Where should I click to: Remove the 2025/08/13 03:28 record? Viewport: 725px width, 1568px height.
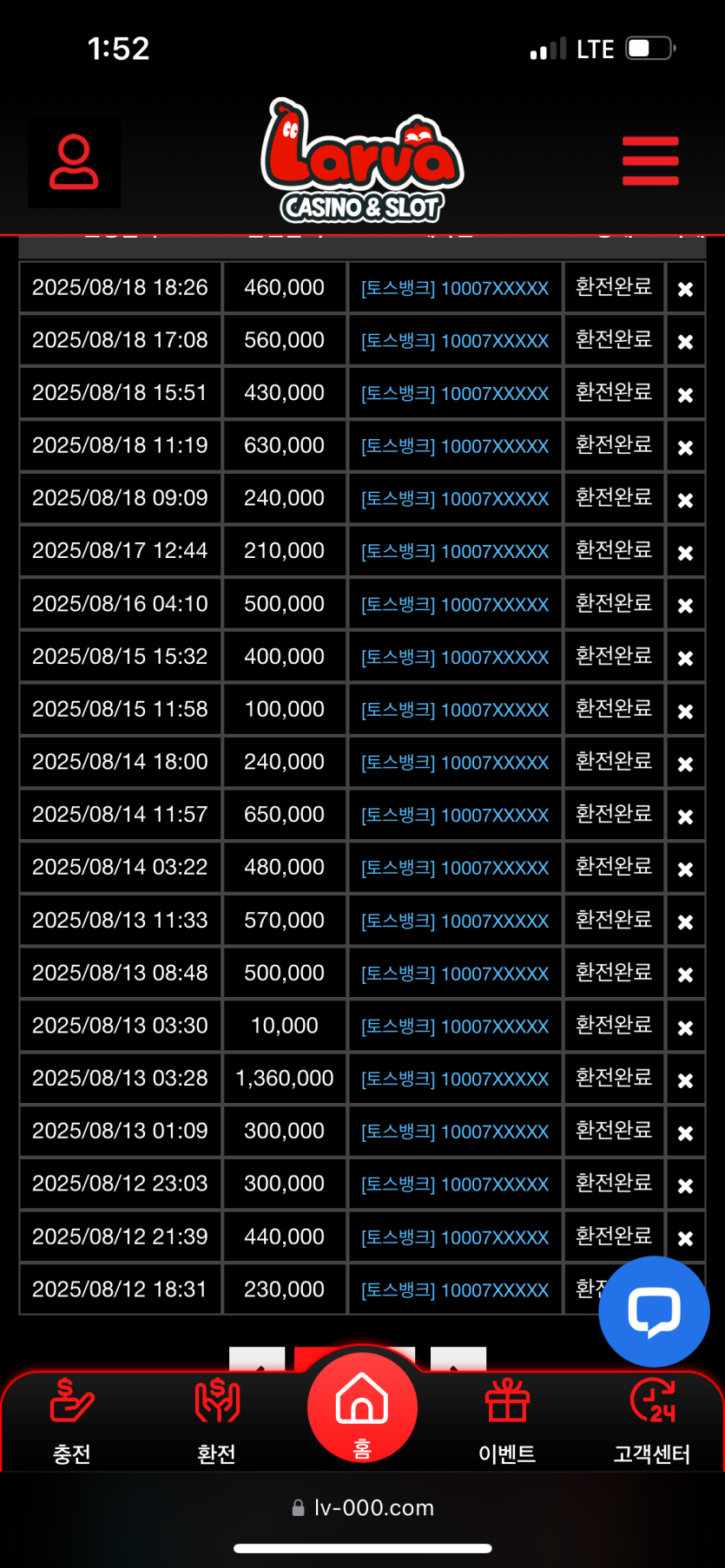coord(685,1080)
